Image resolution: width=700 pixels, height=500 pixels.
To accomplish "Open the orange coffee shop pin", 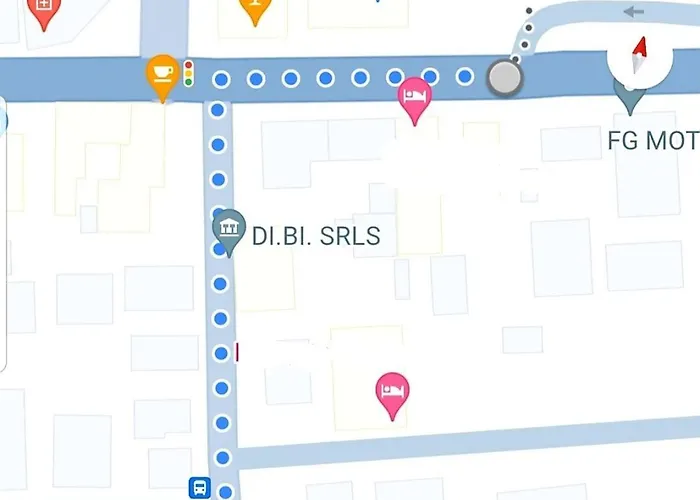I will click(161, 74).
